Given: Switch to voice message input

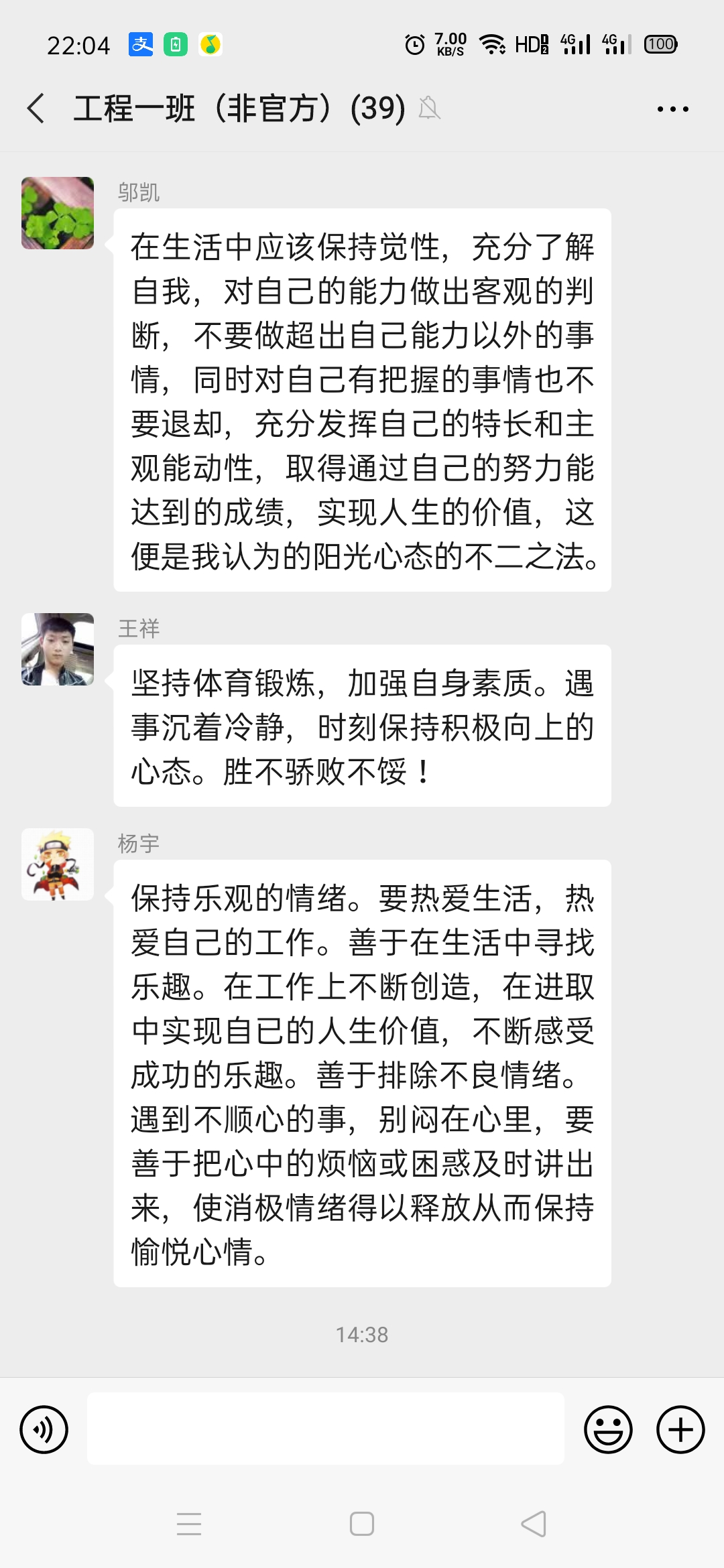Looking at the screenshot, I should [x=44, y=1429].
